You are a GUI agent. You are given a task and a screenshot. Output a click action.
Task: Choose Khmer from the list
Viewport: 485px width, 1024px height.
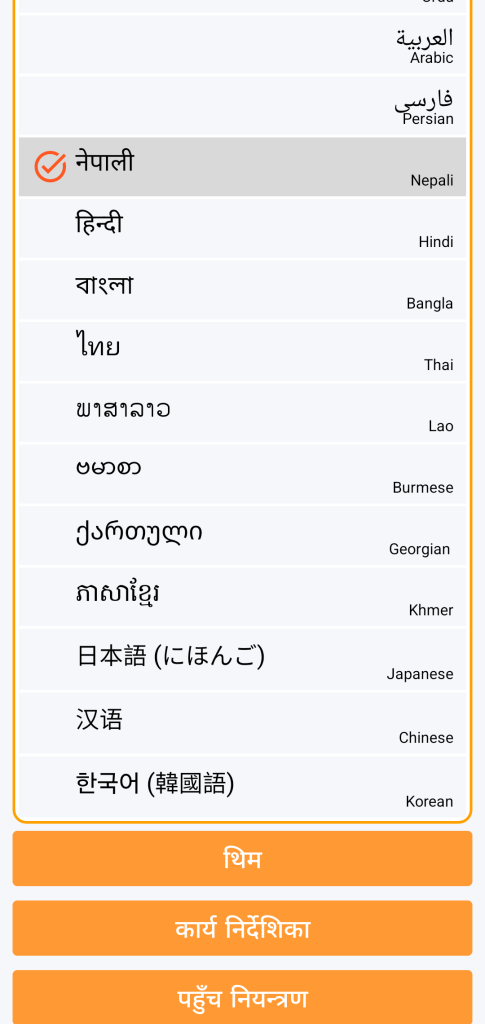point(242,597)
